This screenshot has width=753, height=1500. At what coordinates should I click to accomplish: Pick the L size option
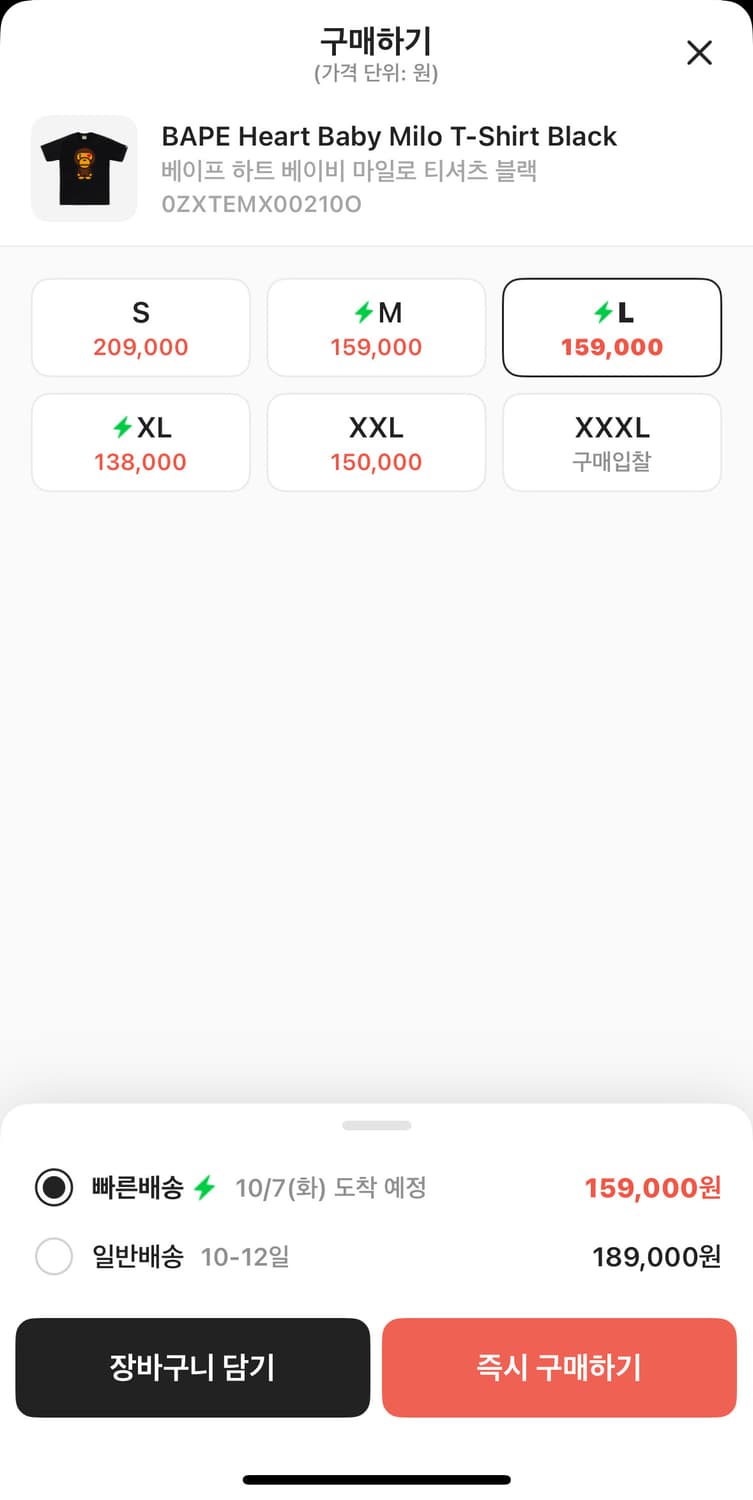click(x=611, y=328)
